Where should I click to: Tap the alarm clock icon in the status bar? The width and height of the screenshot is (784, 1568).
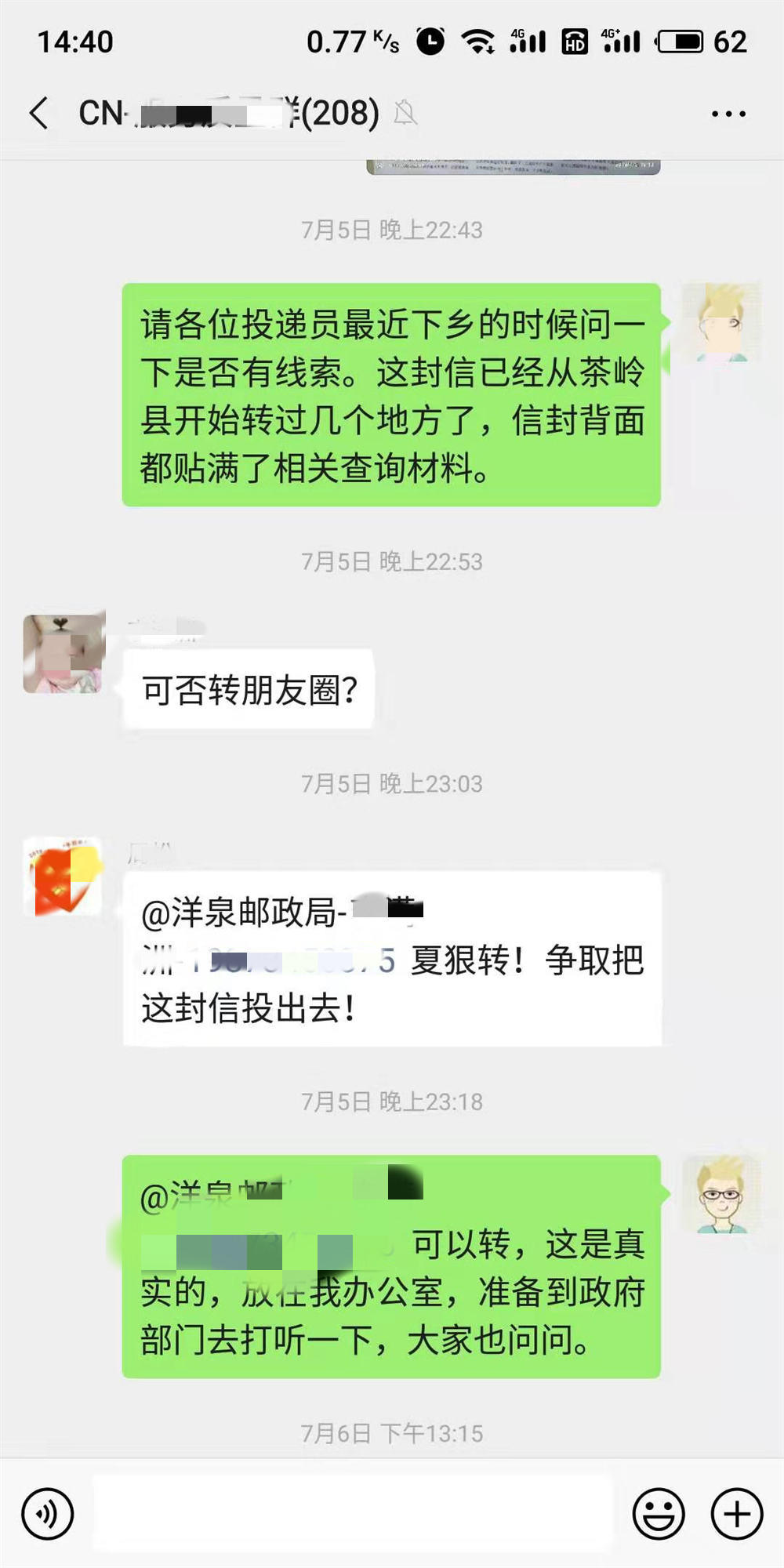coord(431,41)
